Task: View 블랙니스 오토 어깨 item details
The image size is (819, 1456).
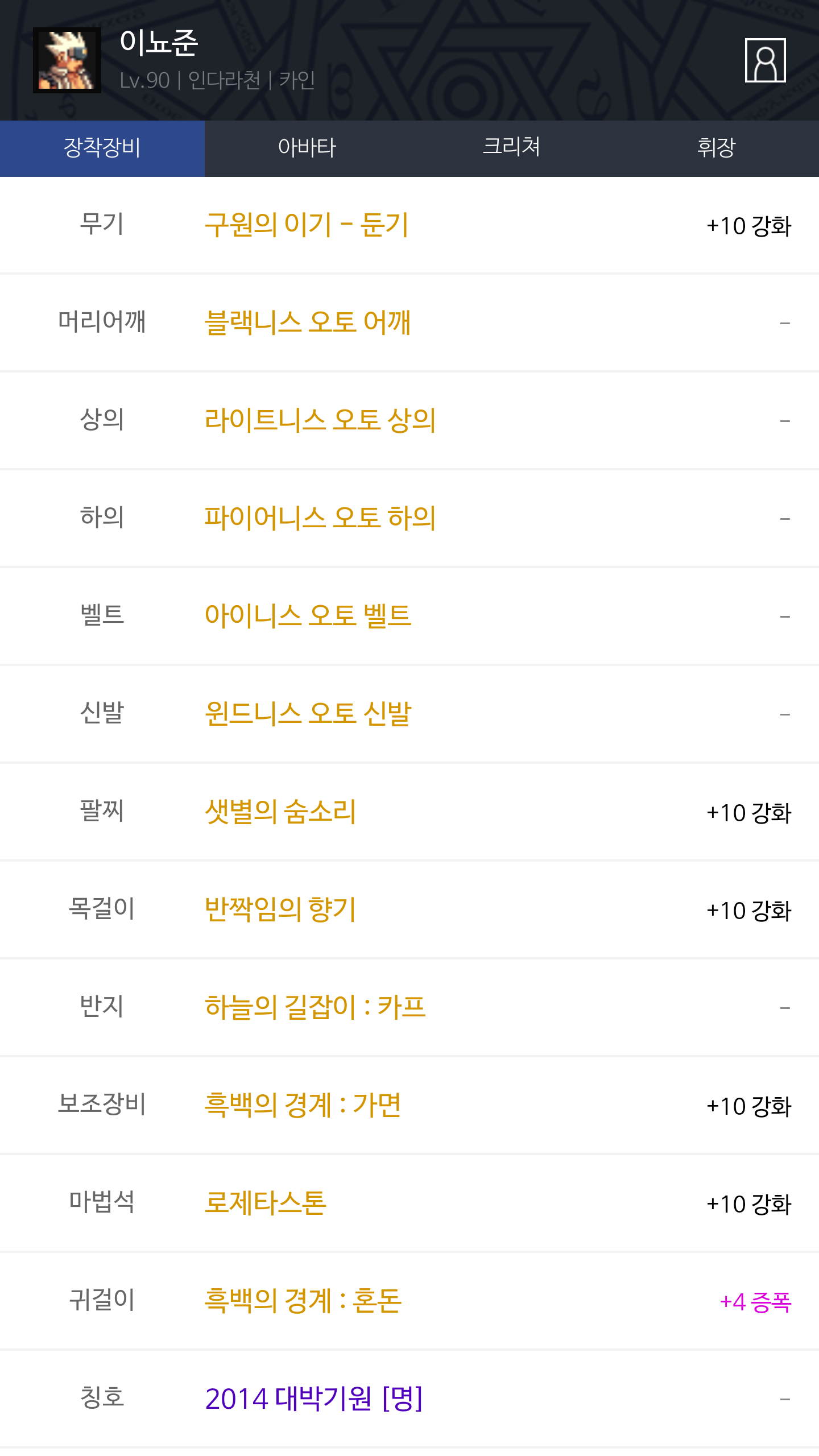Action: [308, 323]
